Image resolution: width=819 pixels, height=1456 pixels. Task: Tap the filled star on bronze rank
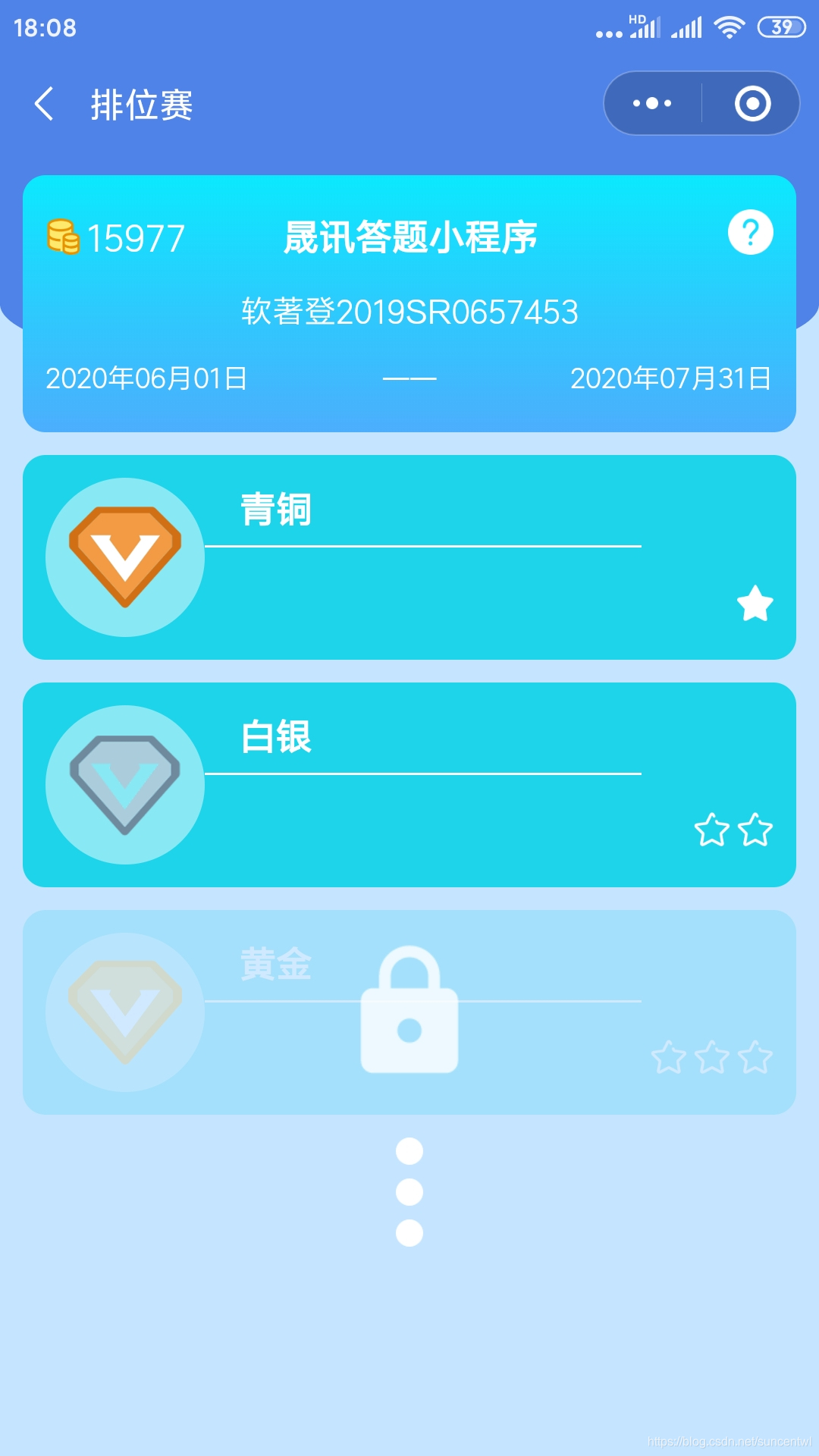click(x=754, y=604)
